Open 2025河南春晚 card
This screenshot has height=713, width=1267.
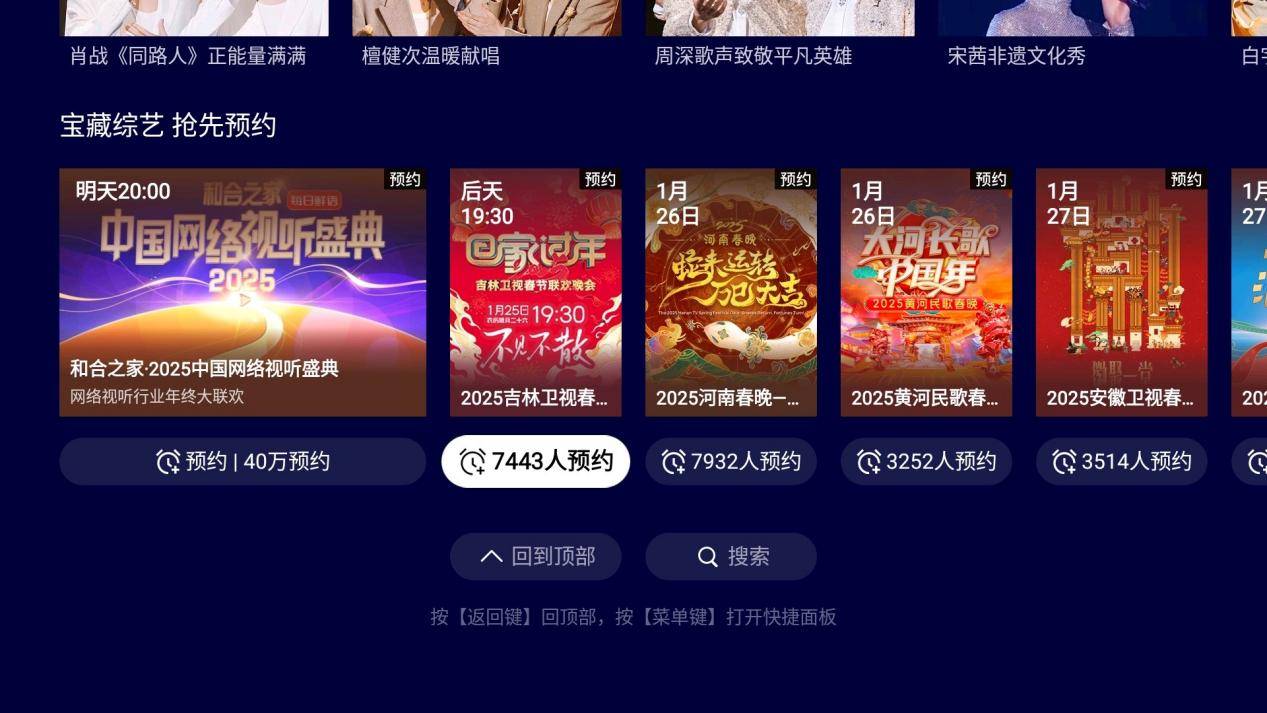730,291
